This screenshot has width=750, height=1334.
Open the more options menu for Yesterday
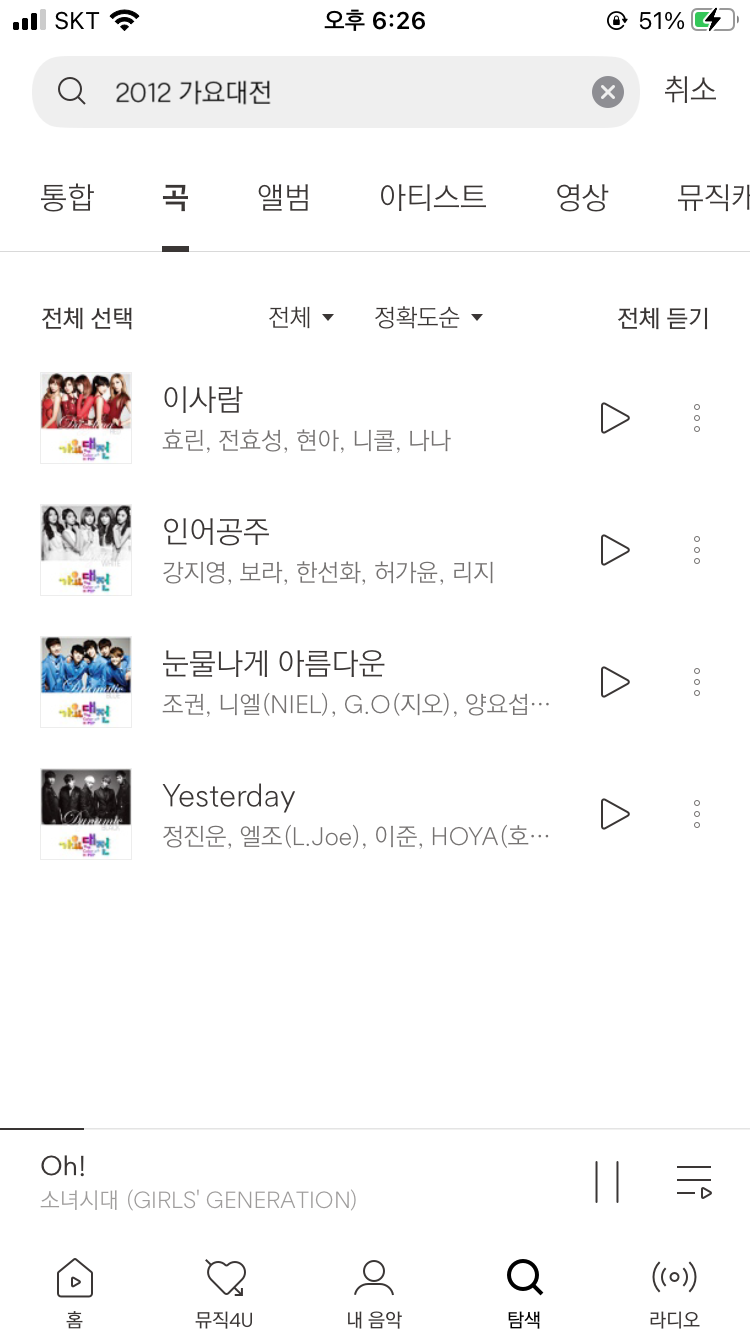click(x=696, y=813)
